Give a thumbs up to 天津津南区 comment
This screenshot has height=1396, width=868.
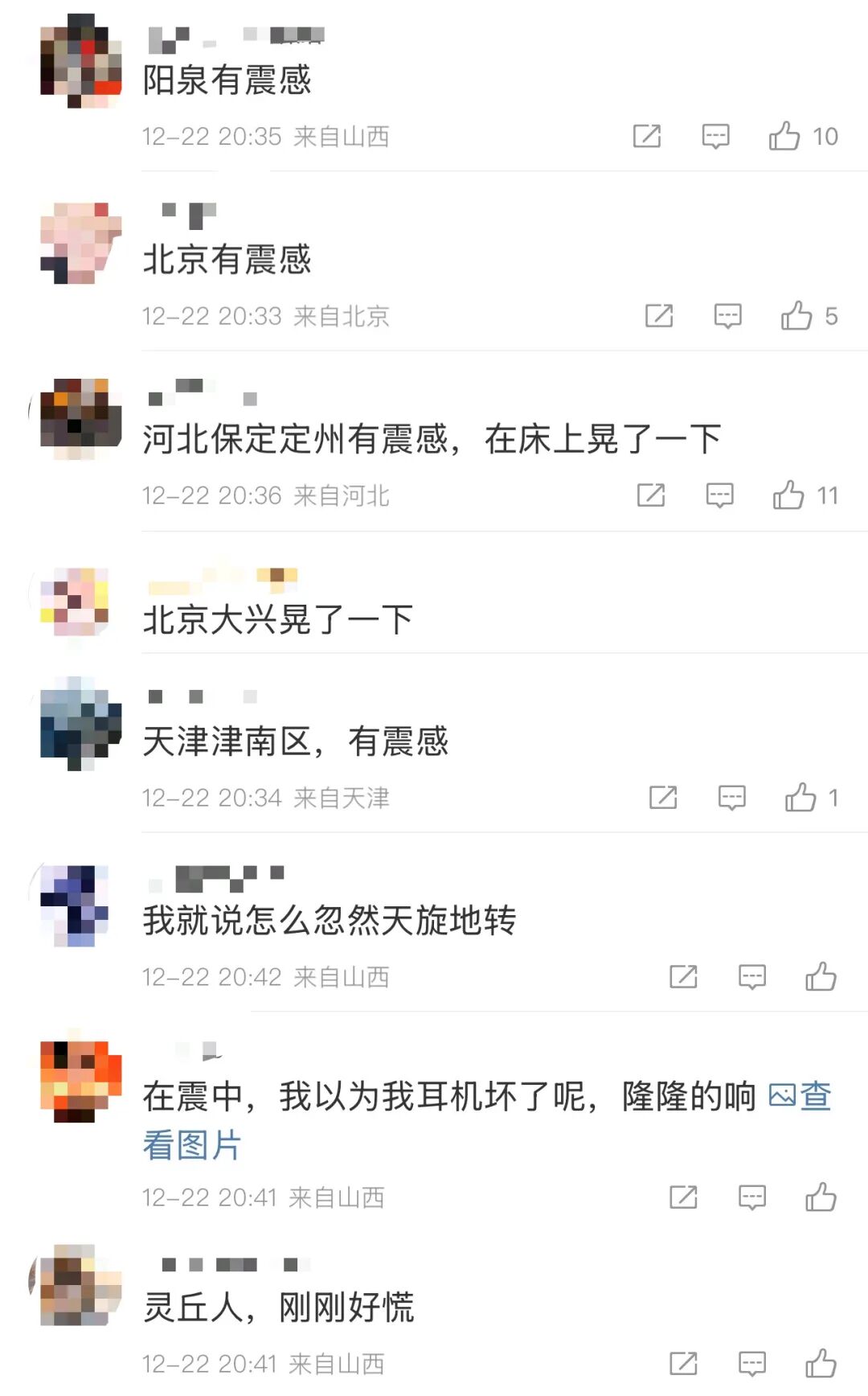pyautogui.click(x=800, y=798)
